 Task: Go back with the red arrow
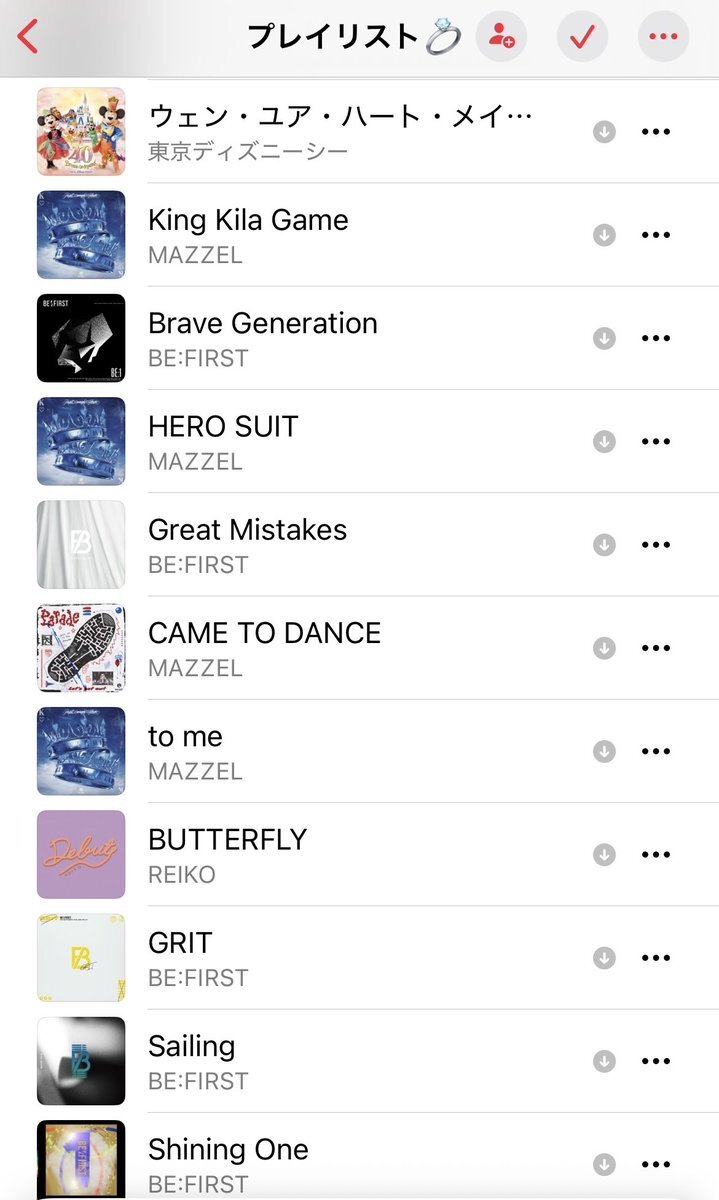[28, 37]
